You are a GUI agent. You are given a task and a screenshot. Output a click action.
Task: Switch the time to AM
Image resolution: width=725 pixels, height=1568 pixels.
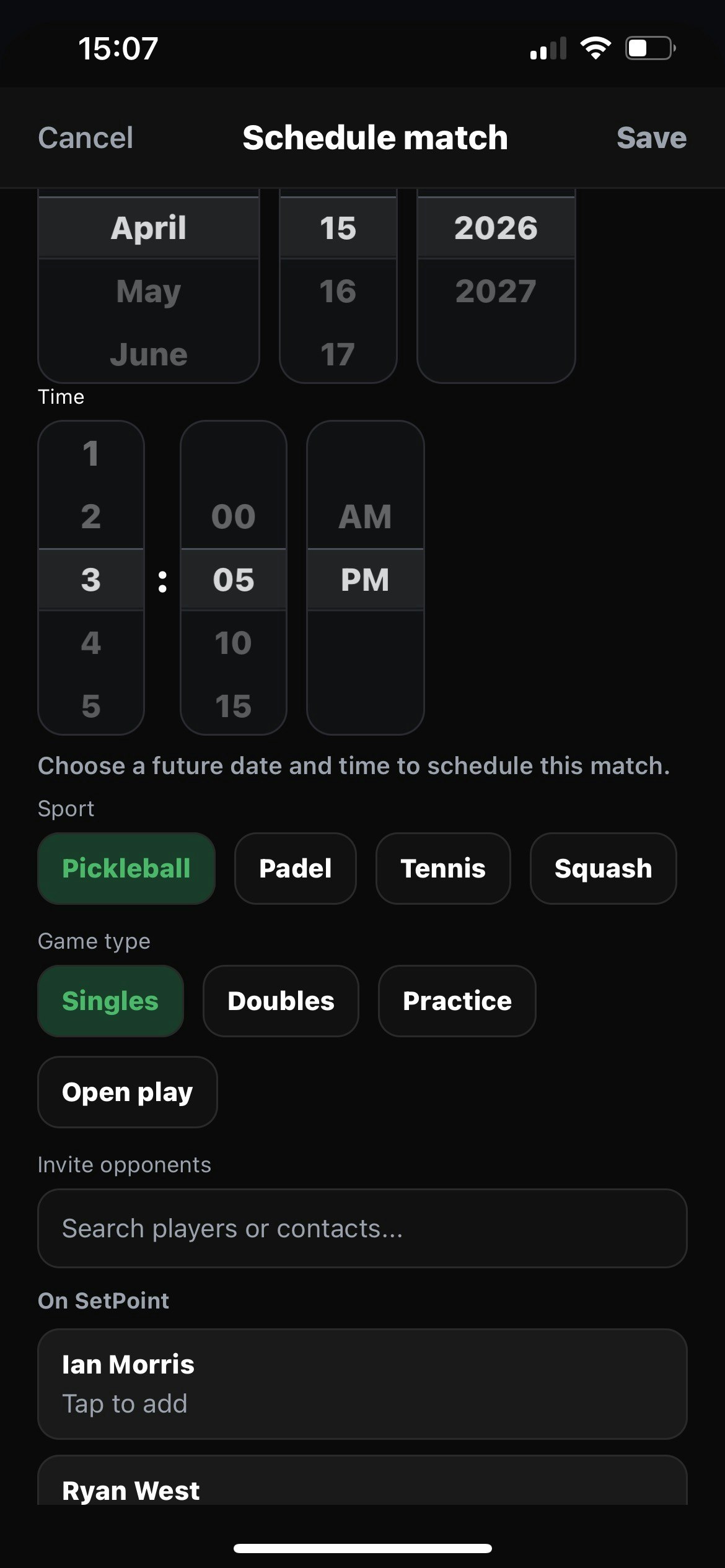[365, 516]
